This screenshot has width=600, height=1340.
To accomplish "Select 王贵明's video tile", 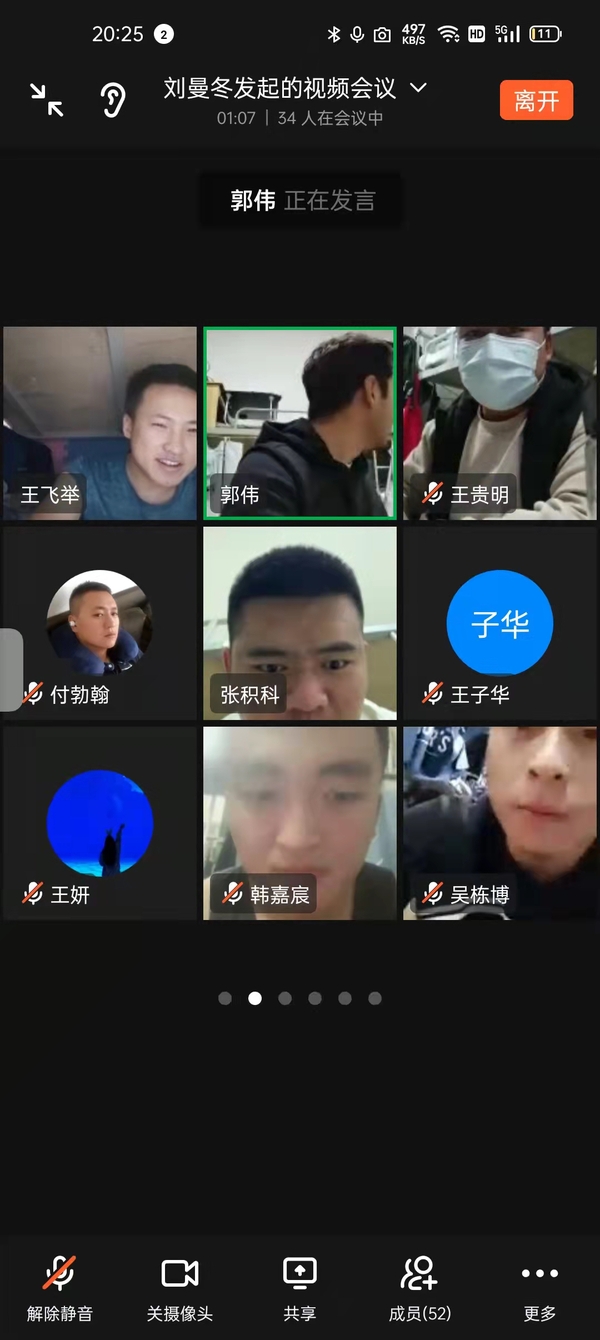I will tap(500, 423).
